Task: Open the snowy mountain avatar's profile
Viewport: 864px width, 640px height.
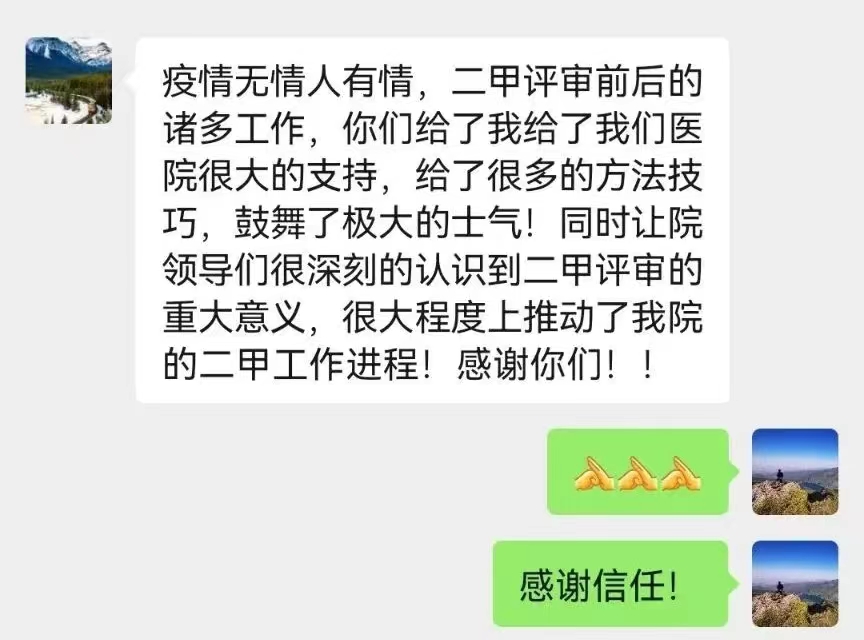Action: pos(68,80)
